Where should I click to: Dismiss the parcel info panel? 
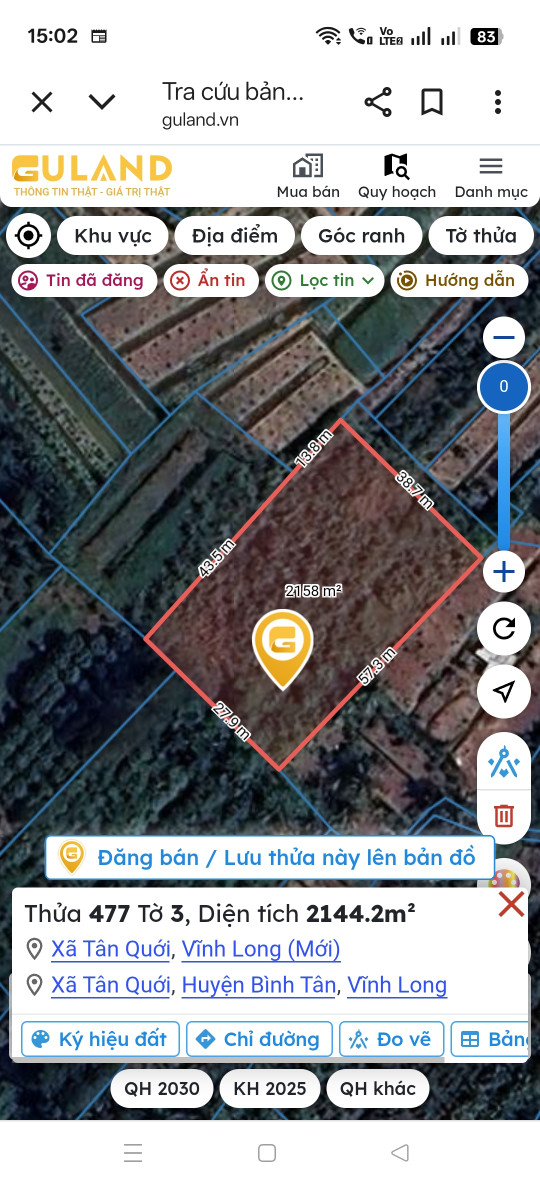point(511,904)
